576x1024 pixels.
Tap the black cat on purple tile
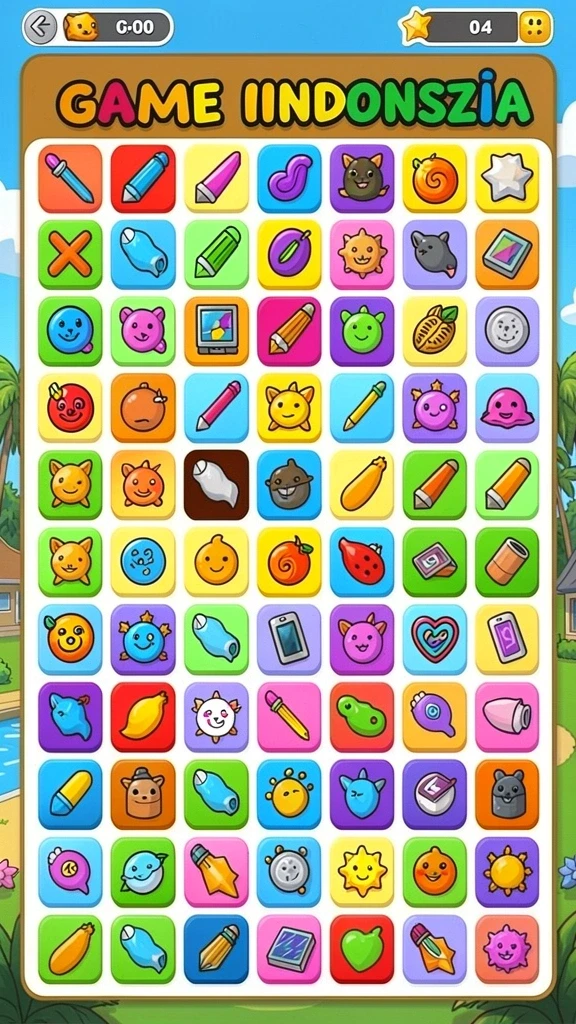coord(362,178)
